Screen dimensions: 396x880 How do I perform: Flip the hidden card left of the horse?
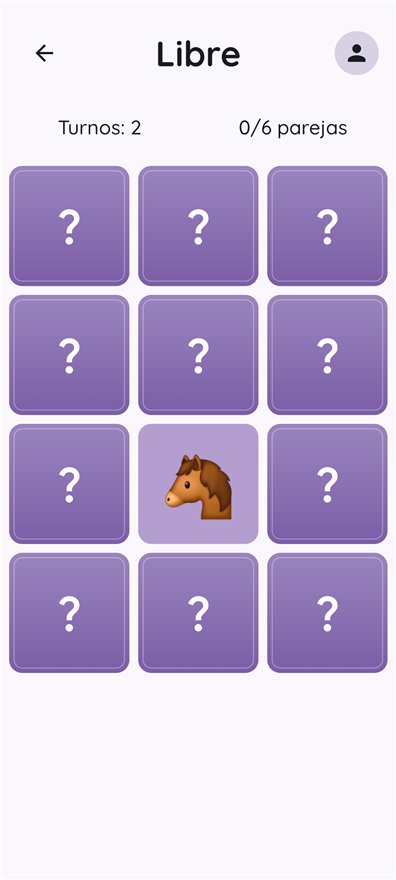[x=69, y=484]
